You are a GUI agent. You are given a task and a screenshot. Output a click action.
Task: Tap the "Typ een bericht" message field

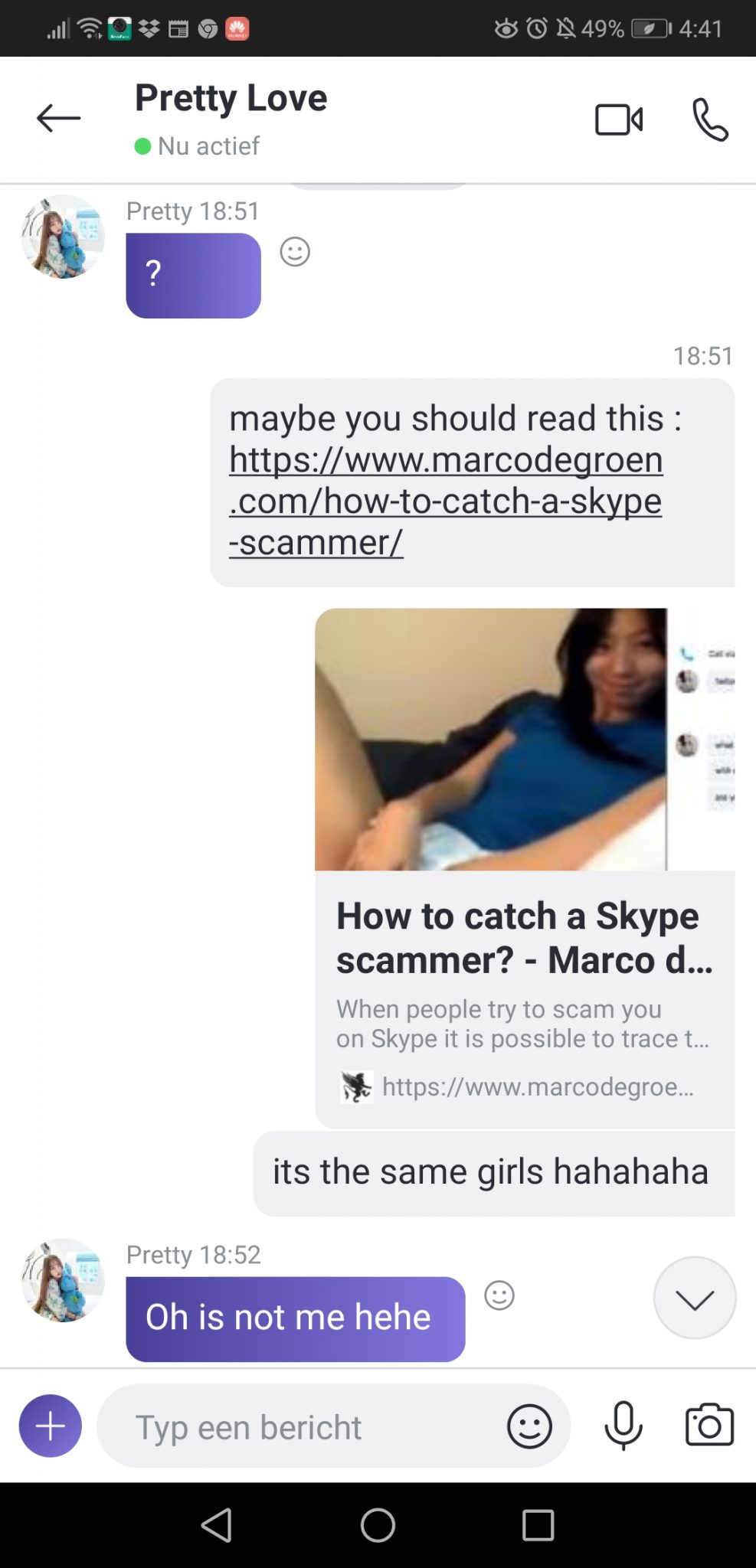[x=299, y=1426]
